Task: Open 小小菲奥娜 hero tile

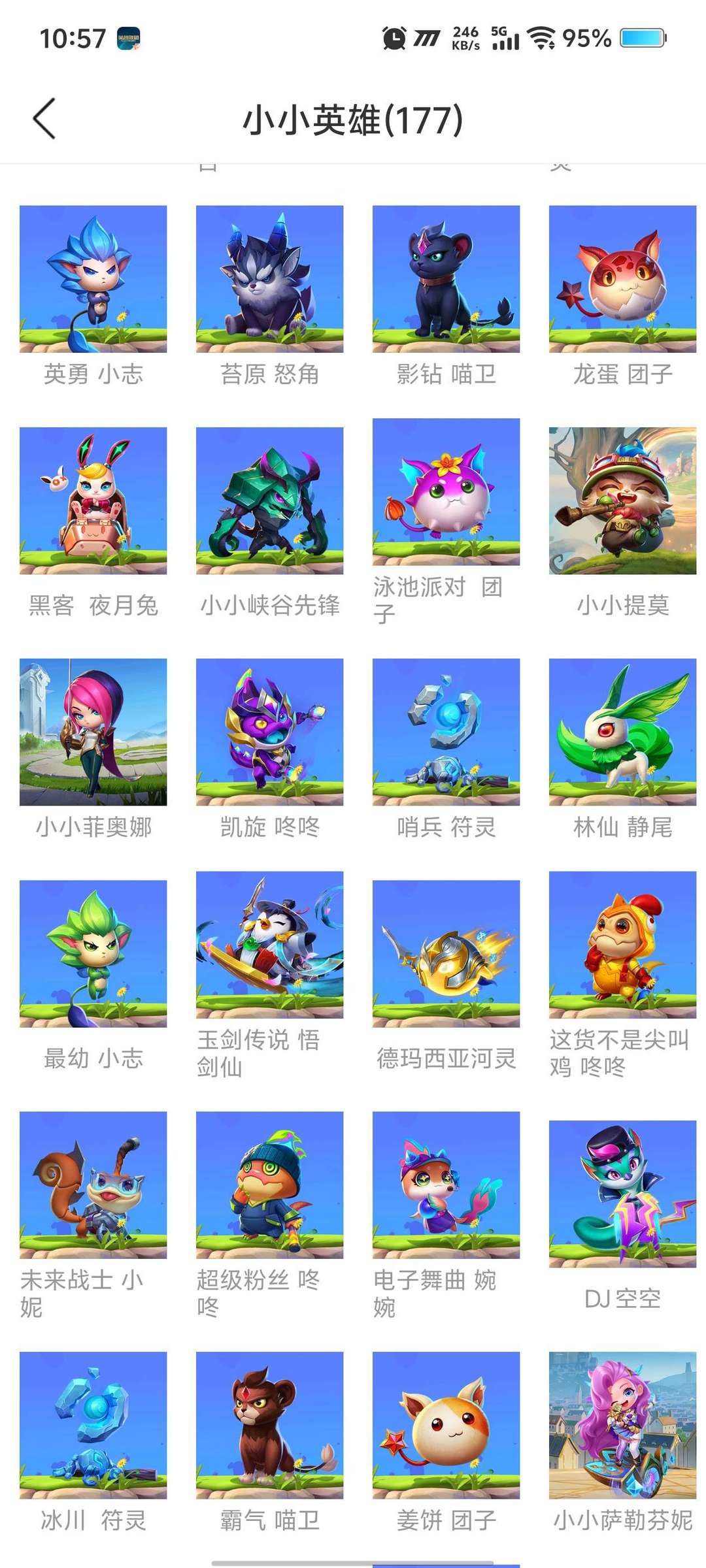Action: coord(93,732)
